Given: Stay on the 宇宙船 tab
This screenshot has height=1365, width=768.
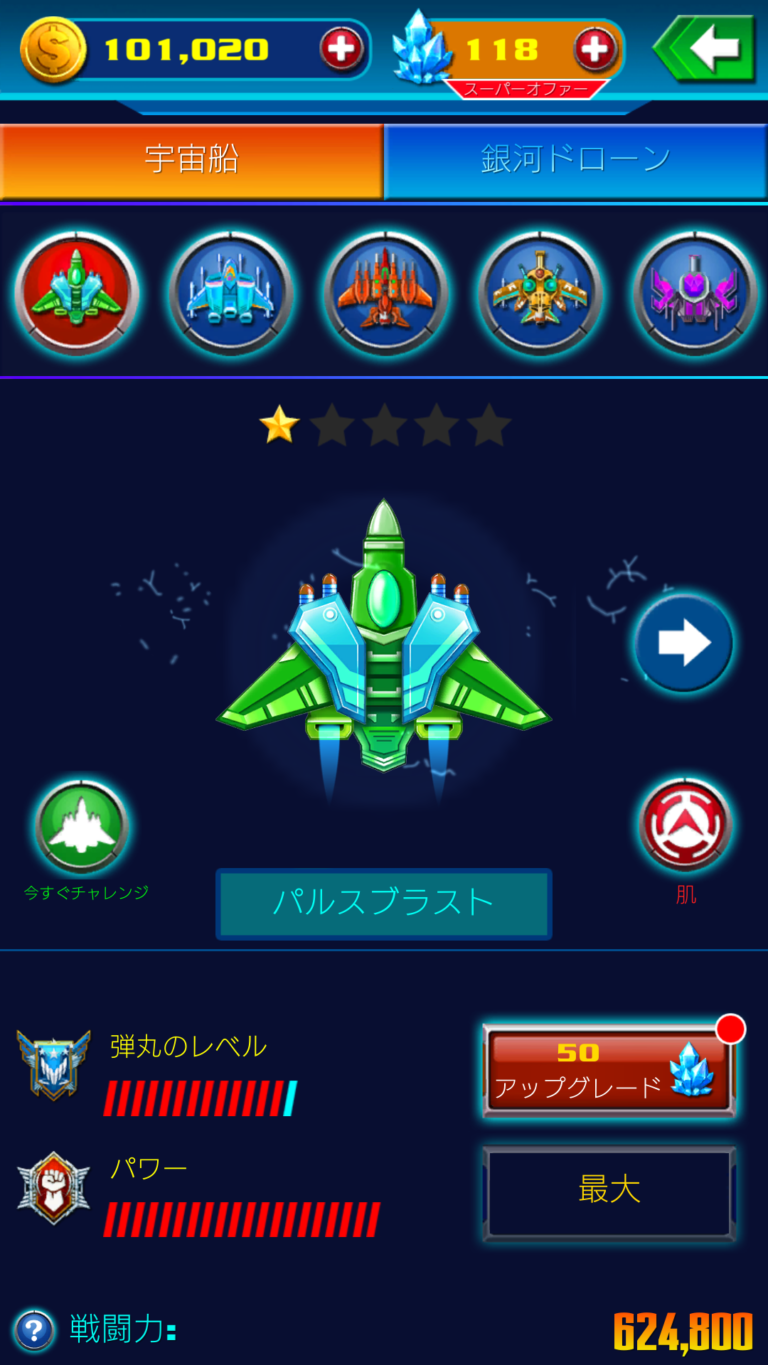Looking at the screenshot, I should point(191,160).
